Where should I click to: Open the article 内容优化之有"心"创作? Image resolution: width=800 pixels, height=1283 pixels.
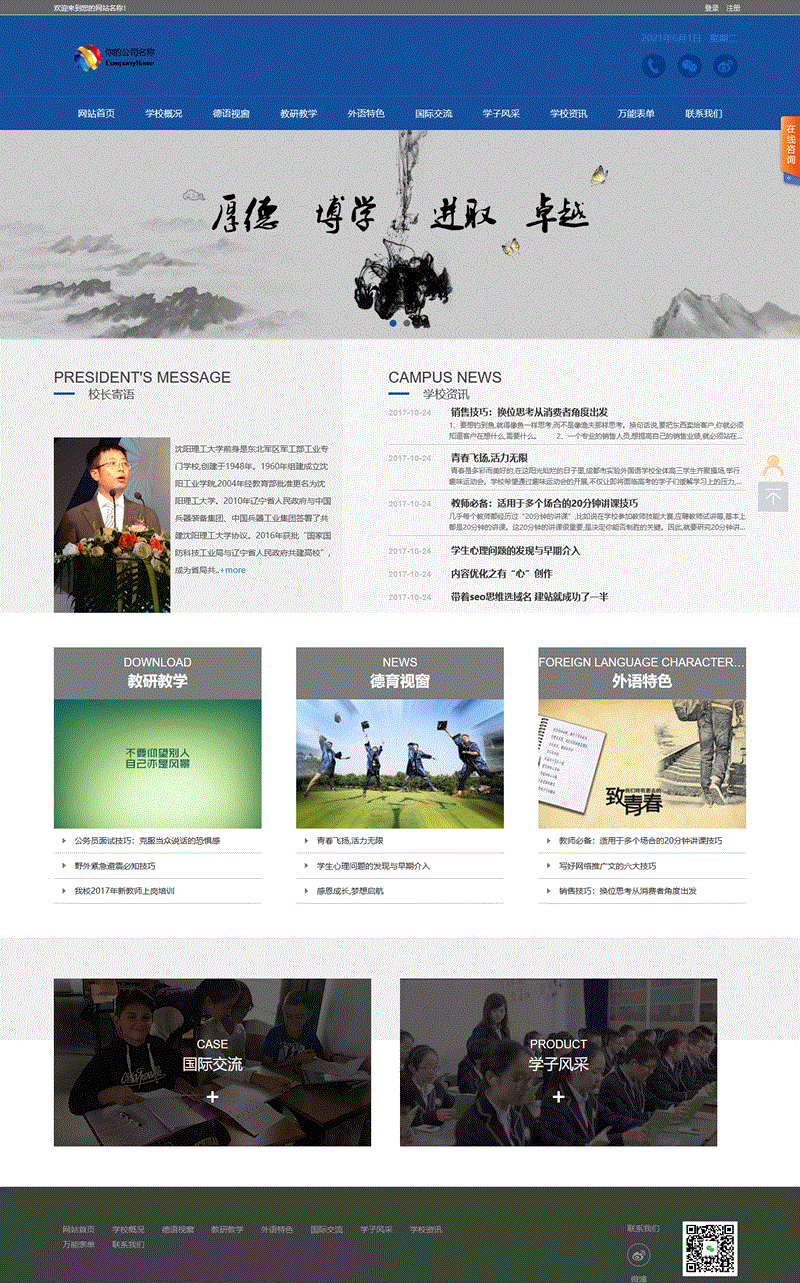[x=501, y=574]
